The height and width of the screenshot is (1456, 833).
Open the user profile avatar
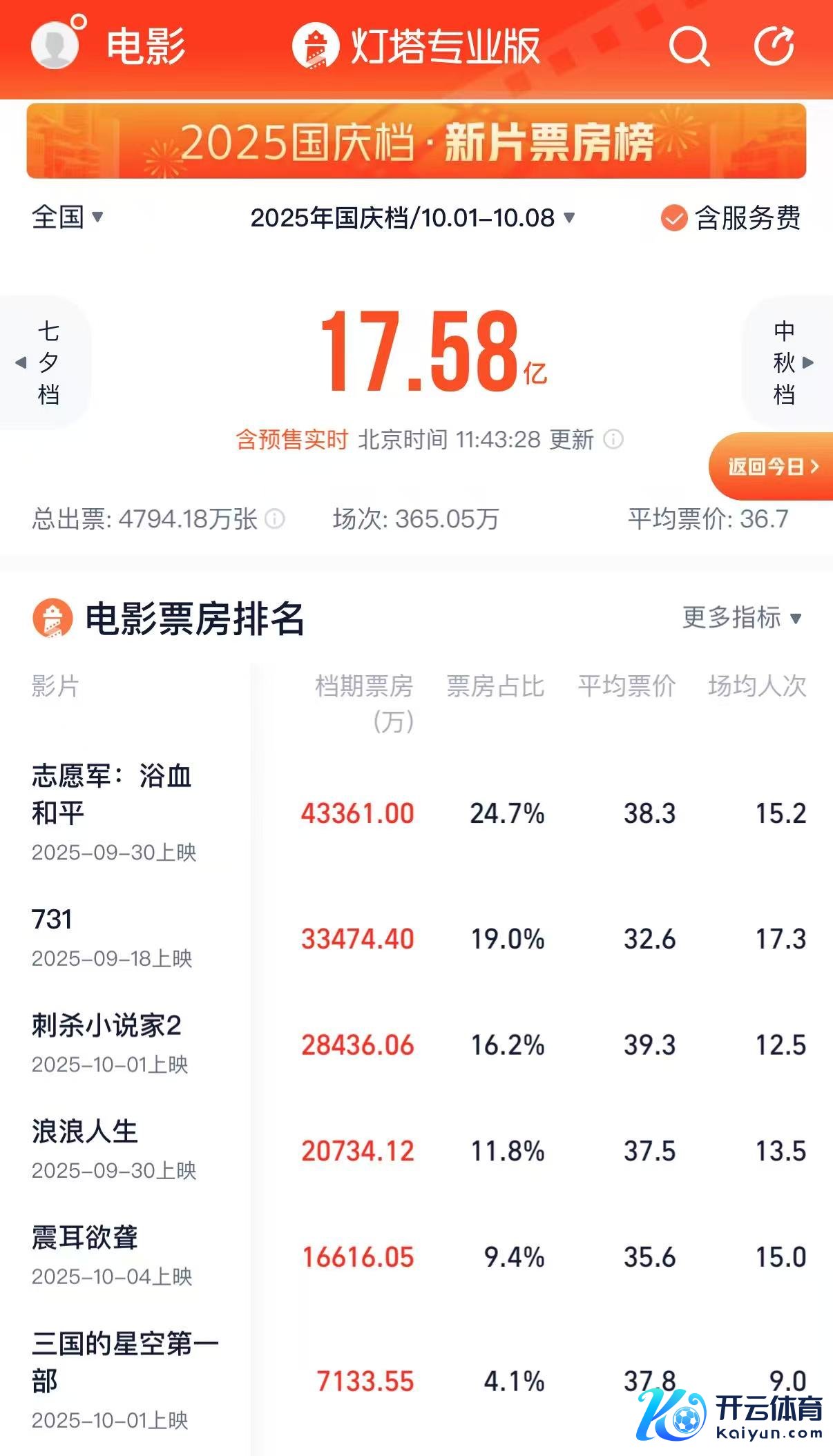[x=57, y=46]
